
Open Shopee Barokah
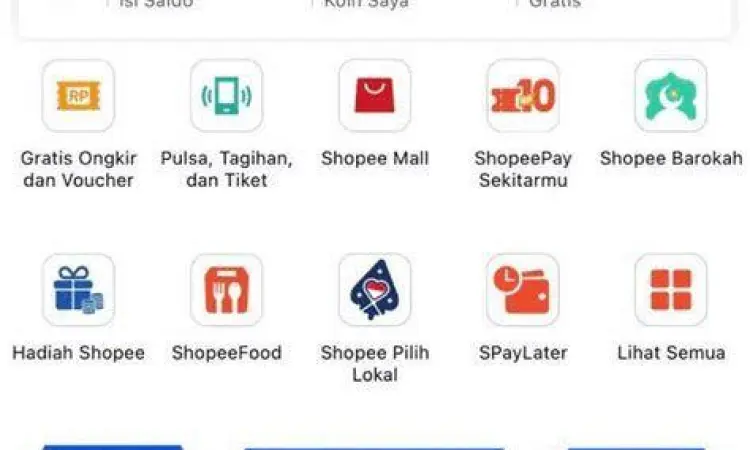(671, 97)
